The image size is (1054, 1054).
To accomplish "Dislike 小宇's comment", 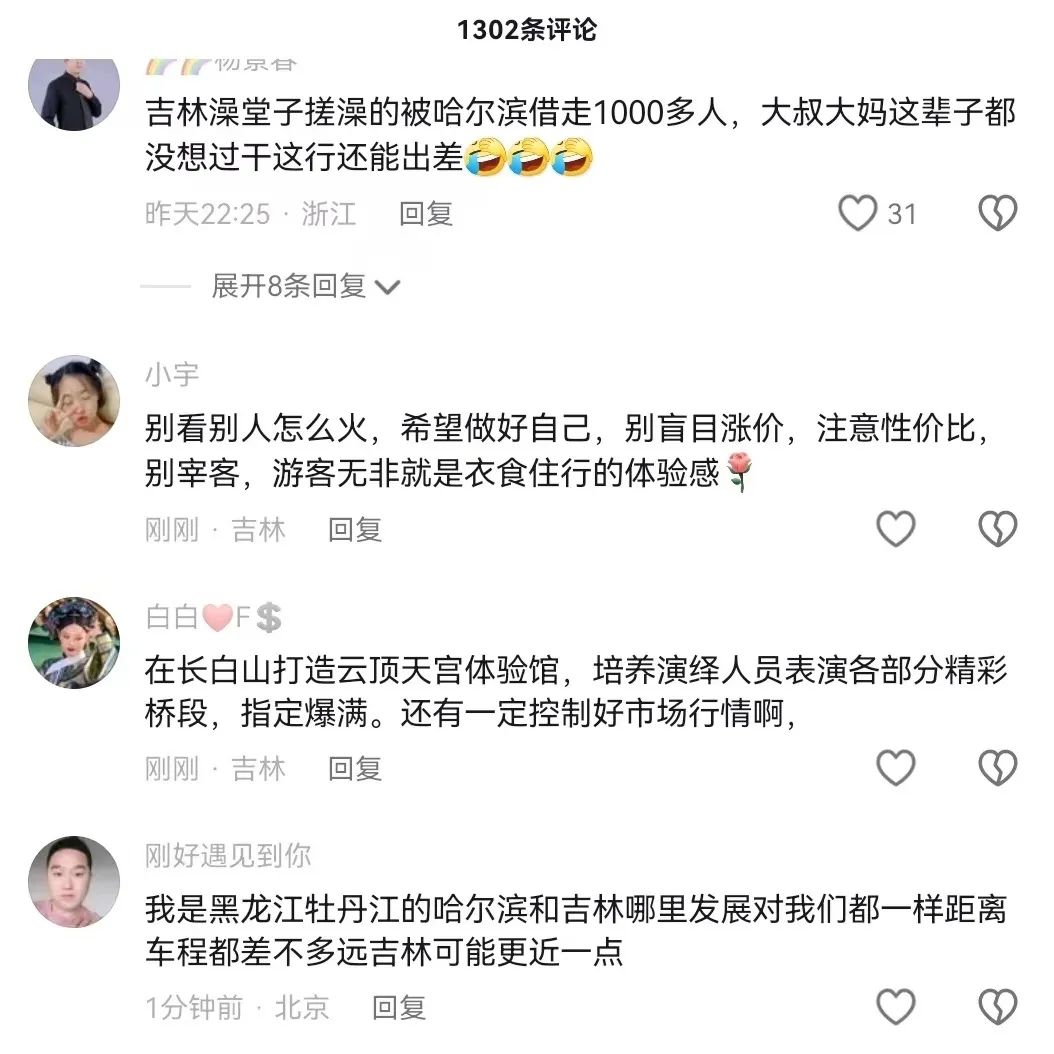I will (997, 529).
